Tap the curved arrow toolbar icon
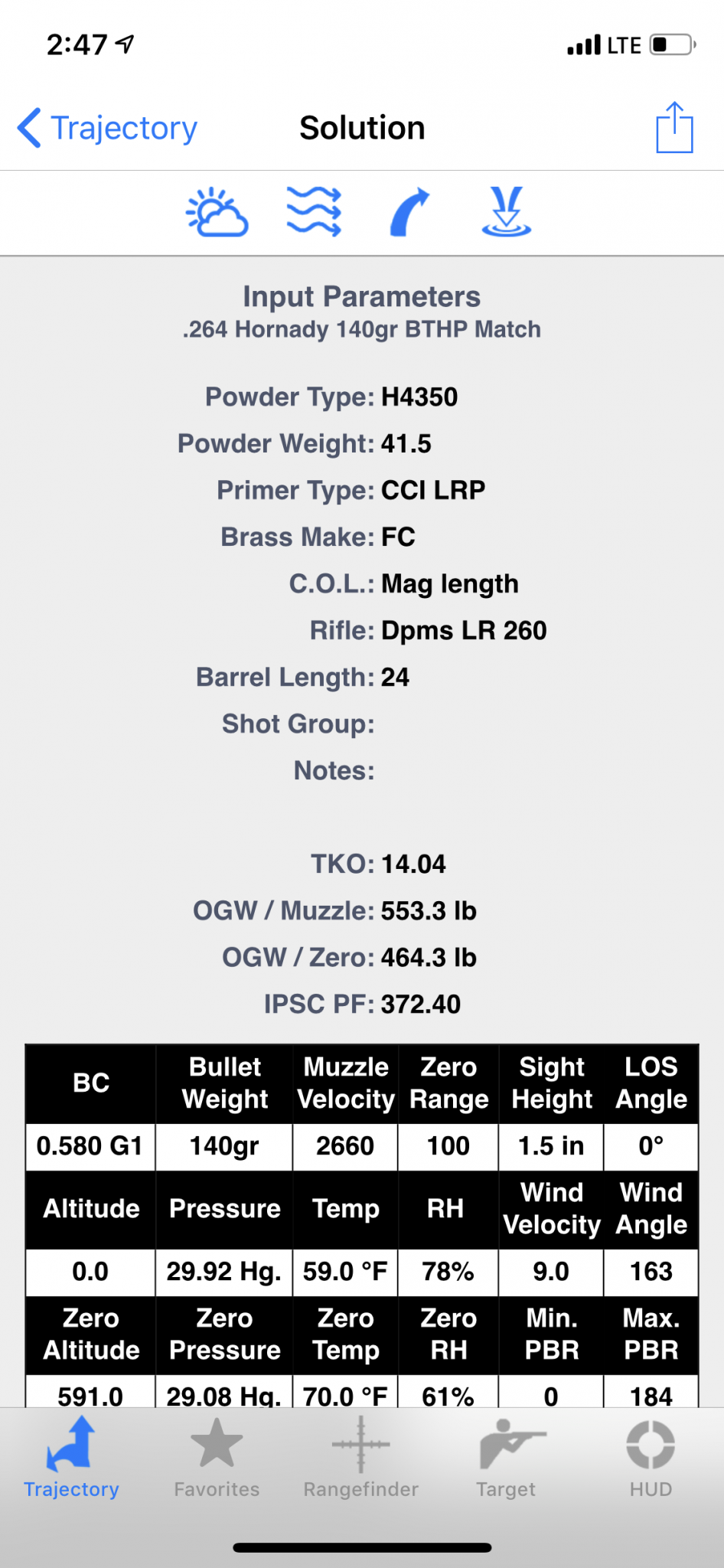 [x=409, y=212]
